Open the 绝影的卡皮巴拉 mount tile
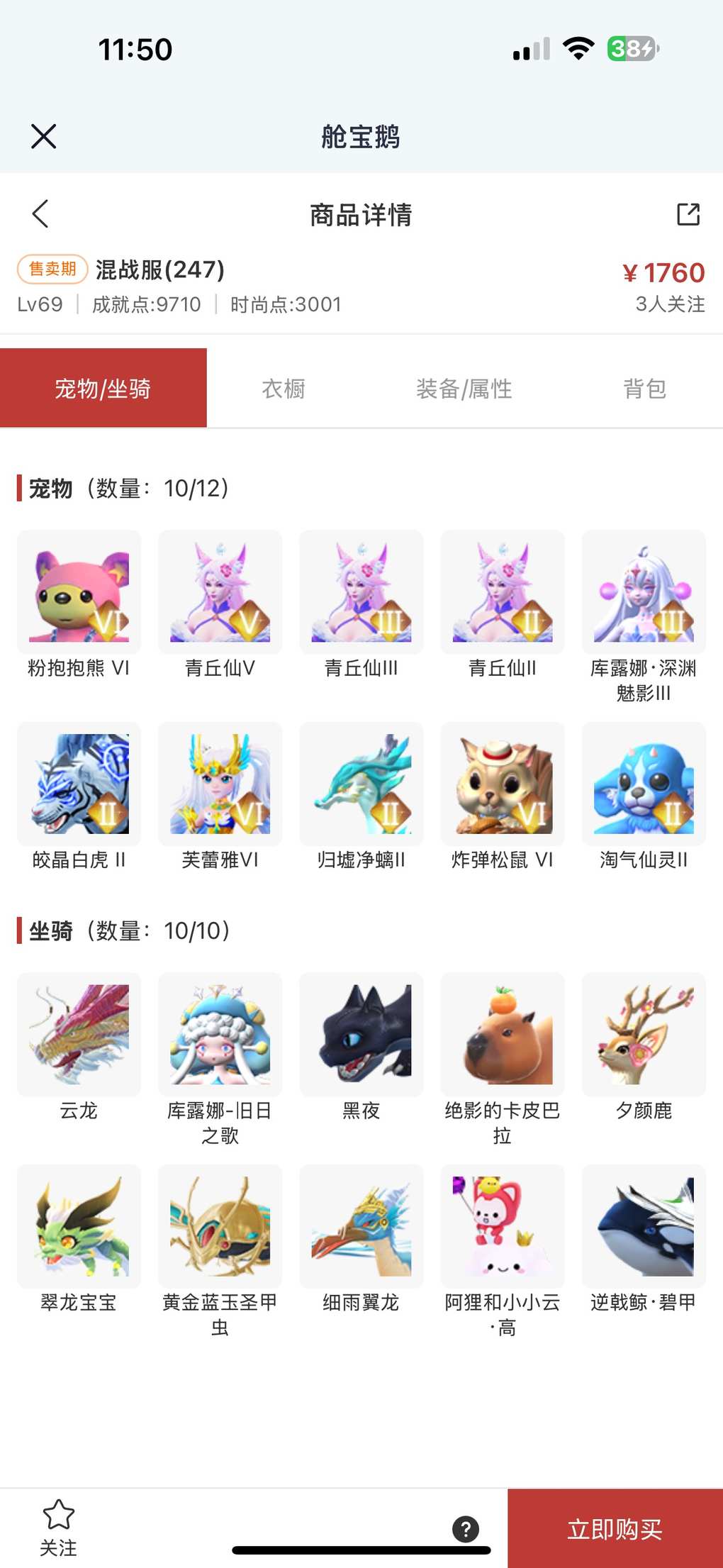 pyautogui.click(x=502, y=1034)
